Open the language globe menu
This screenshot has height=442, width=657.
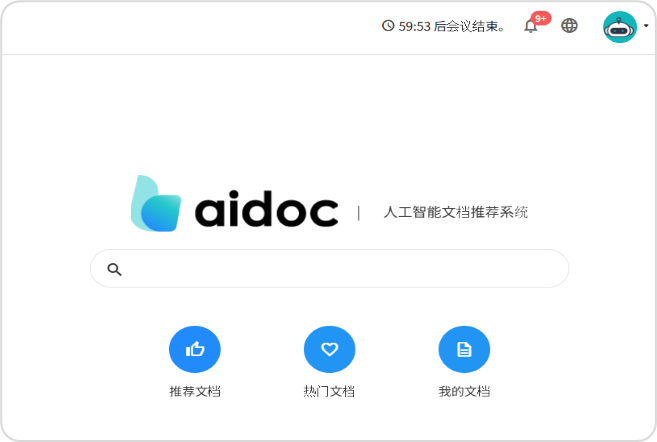click(569, 26)
